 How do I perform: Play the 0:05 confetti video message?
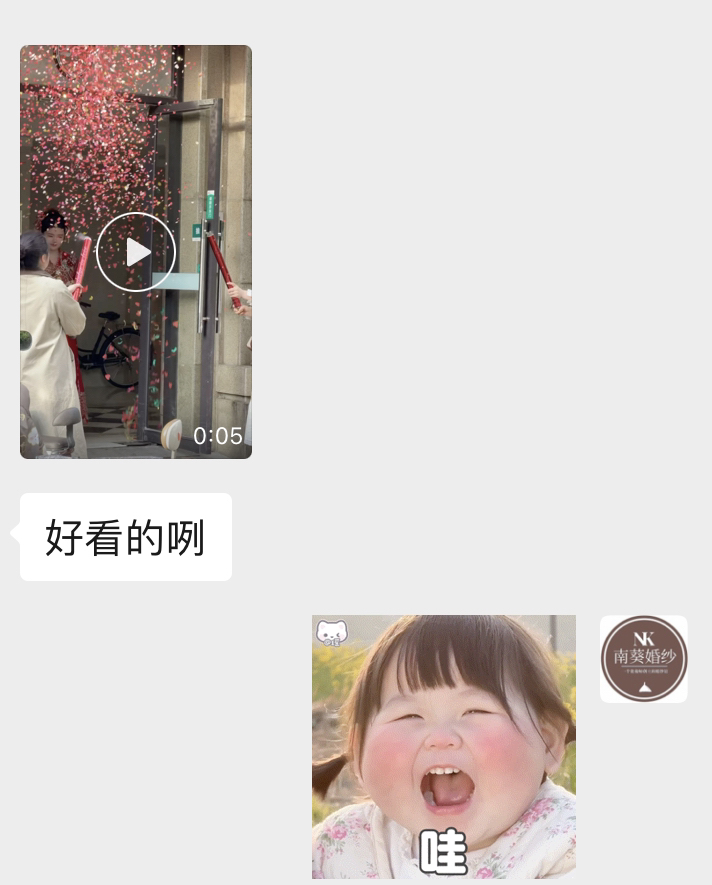(x=136, y=252)
